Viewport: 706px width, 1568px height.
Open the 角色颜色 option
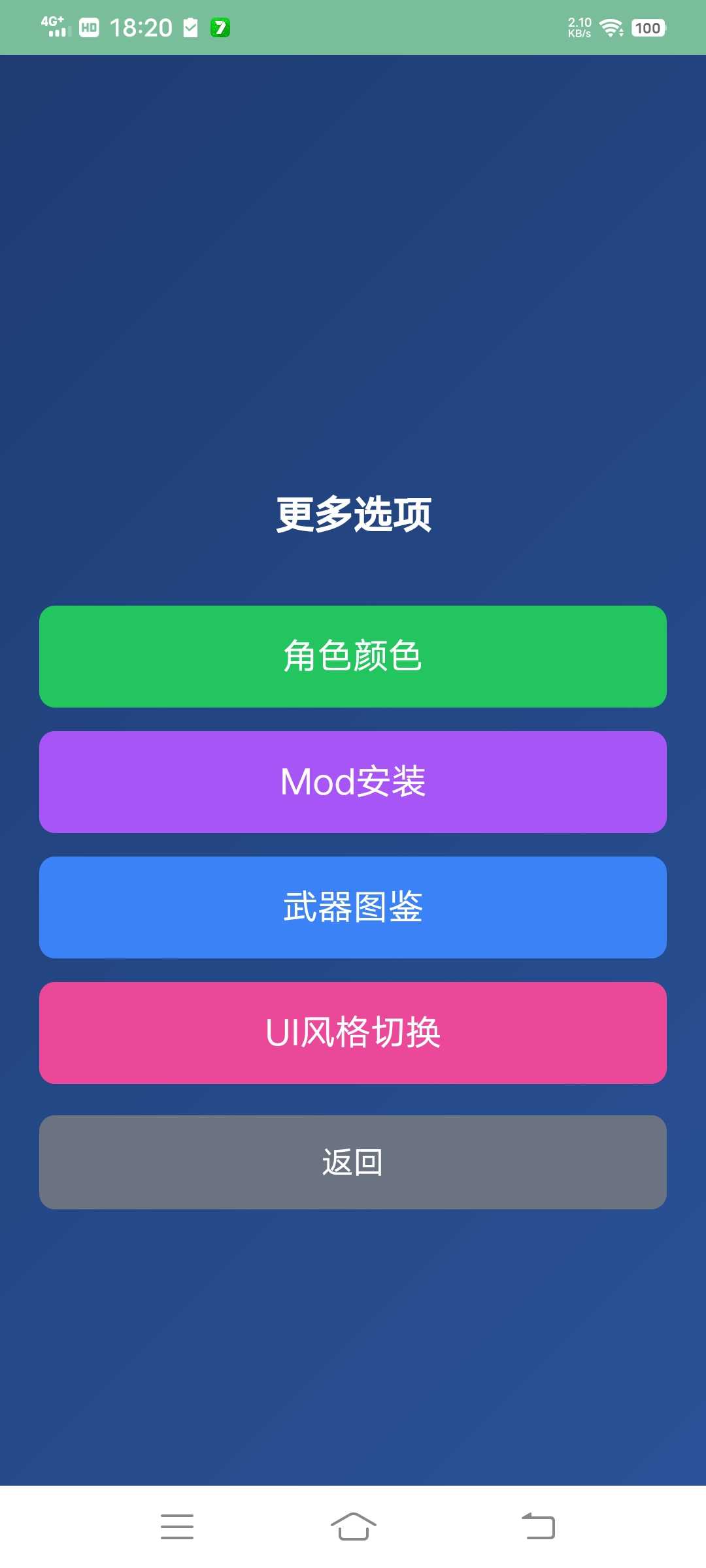[x=353, y=656]
